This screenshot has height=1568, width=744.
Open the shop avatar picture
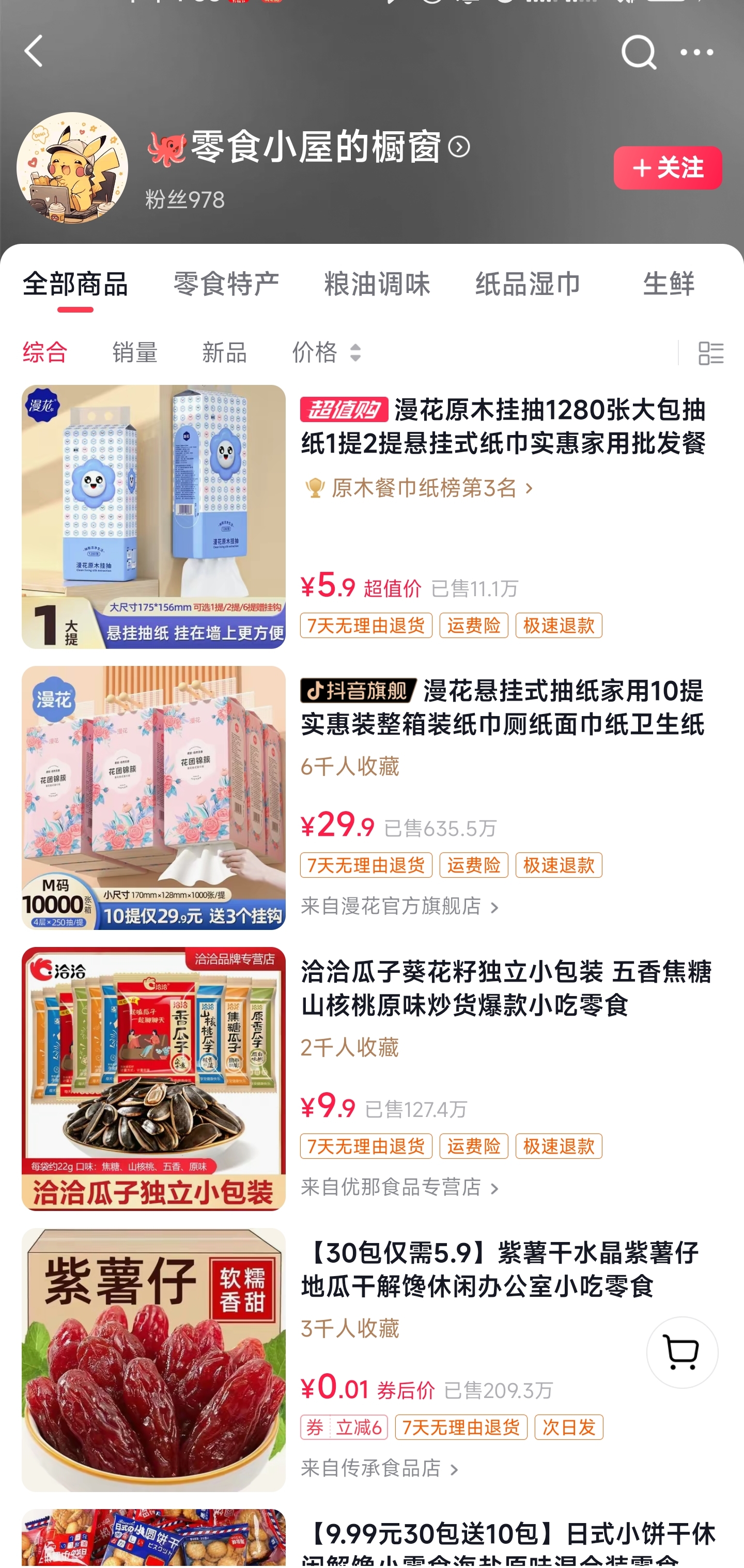pos(72,167)
